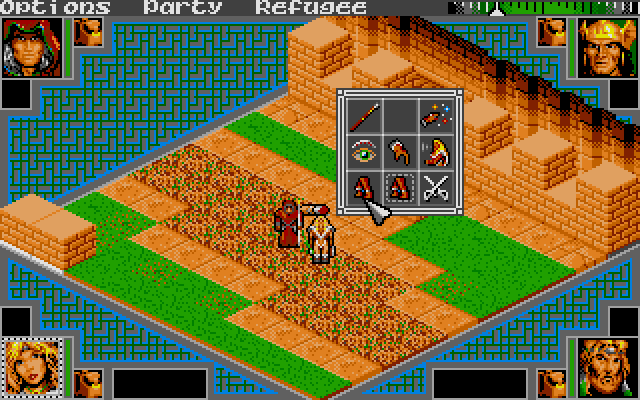Select the hooded character portrait
640x400 pixels.
[32, 48]
